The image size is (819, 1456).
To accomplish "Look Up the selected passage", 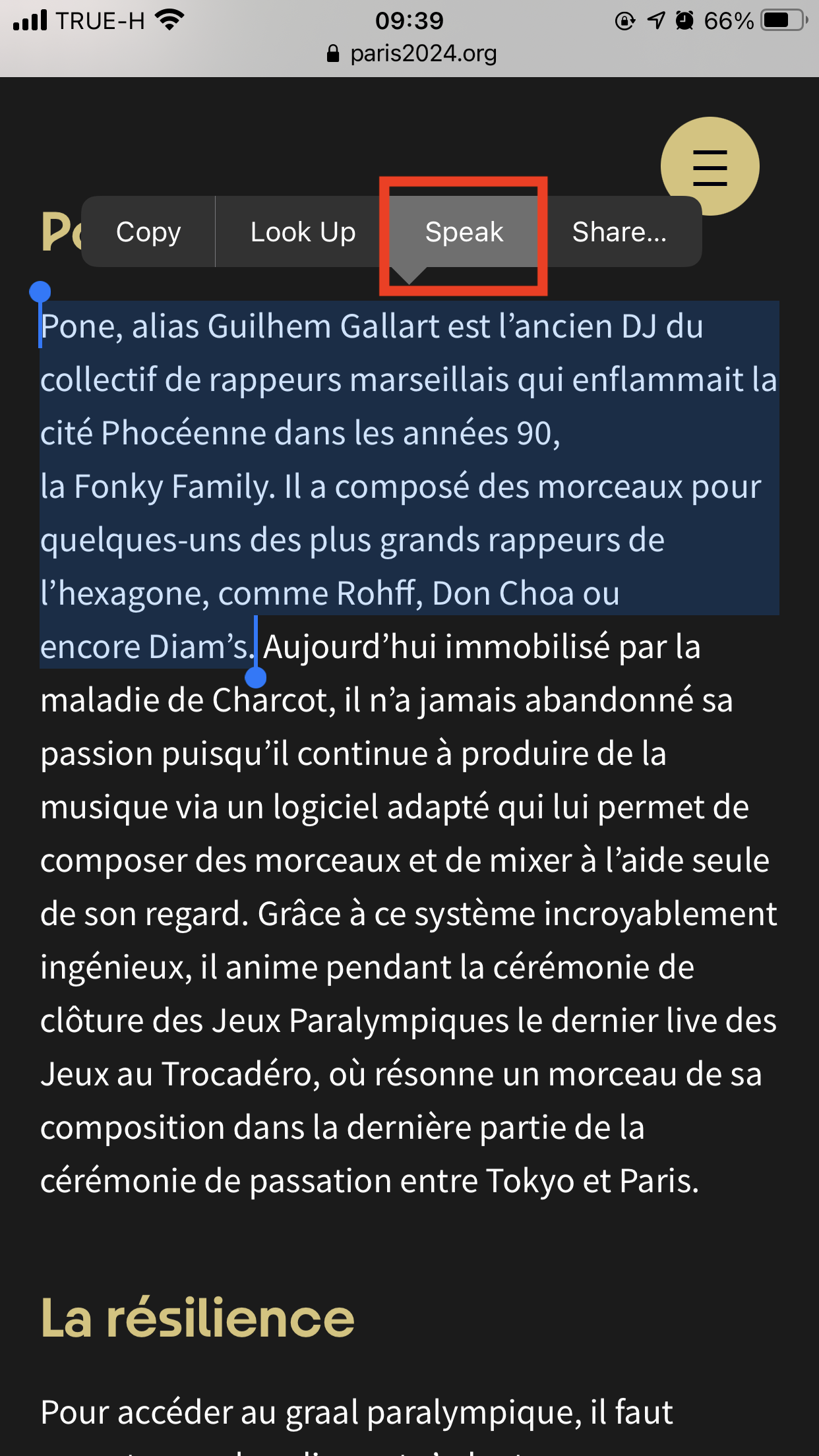I will tap(303, 232).
